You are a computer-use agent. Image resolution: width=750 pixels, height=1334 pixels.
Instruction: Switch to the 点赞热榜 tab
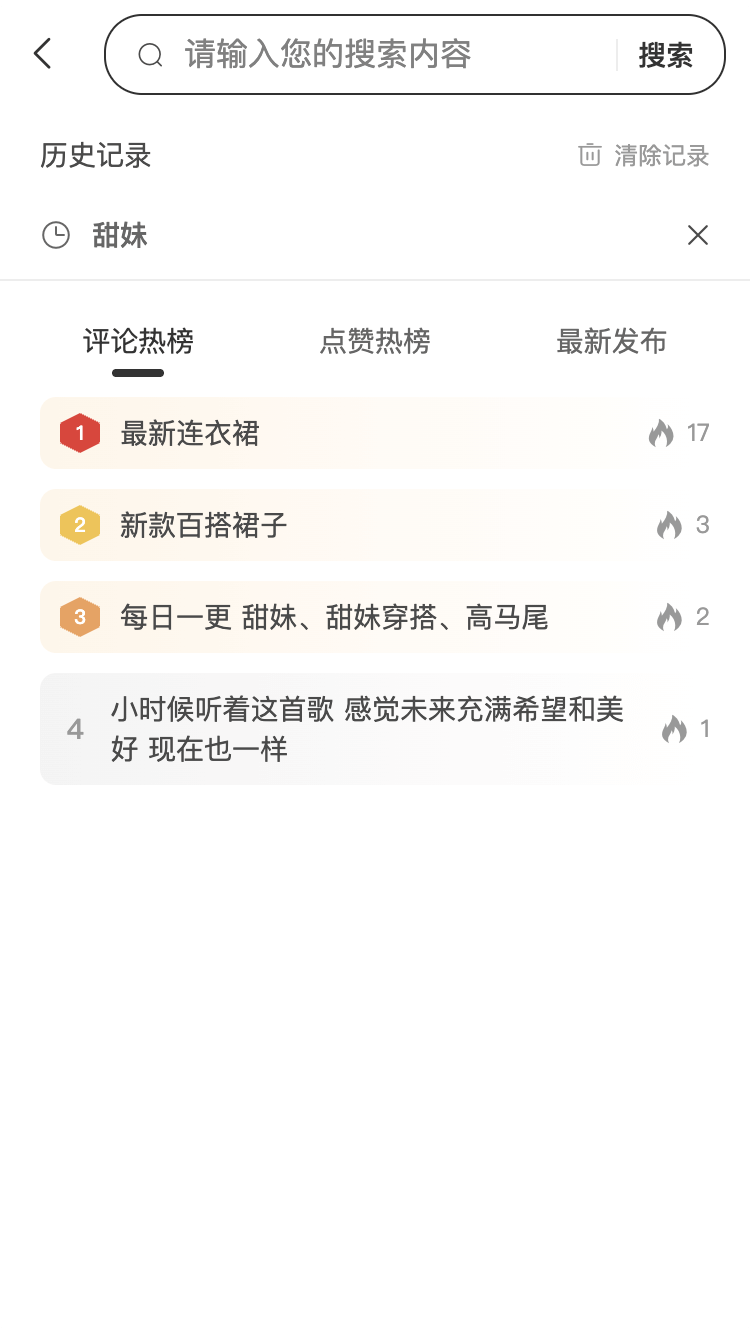click(375, 342)
